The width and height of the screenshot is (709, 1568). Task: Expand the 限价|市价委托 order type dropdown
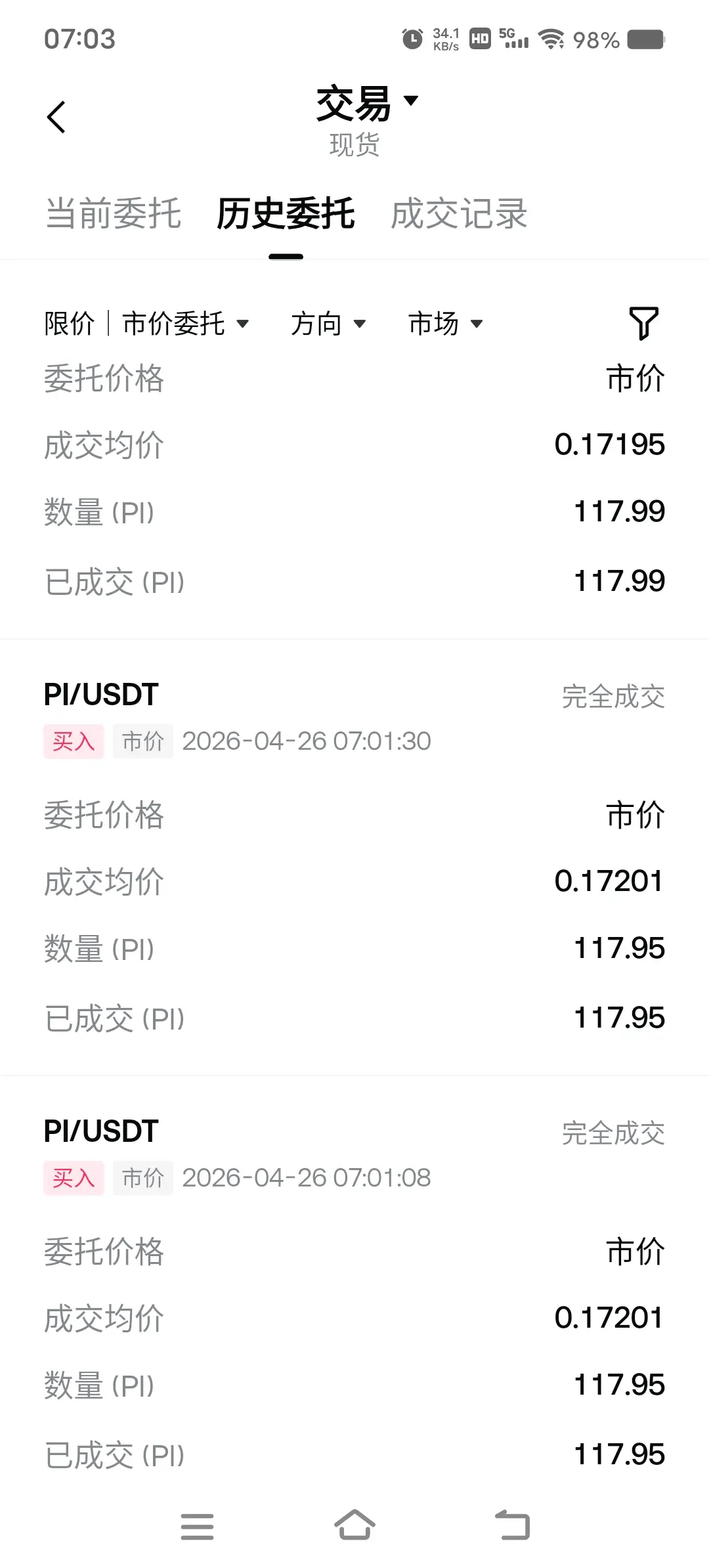(x=146, y=324)
